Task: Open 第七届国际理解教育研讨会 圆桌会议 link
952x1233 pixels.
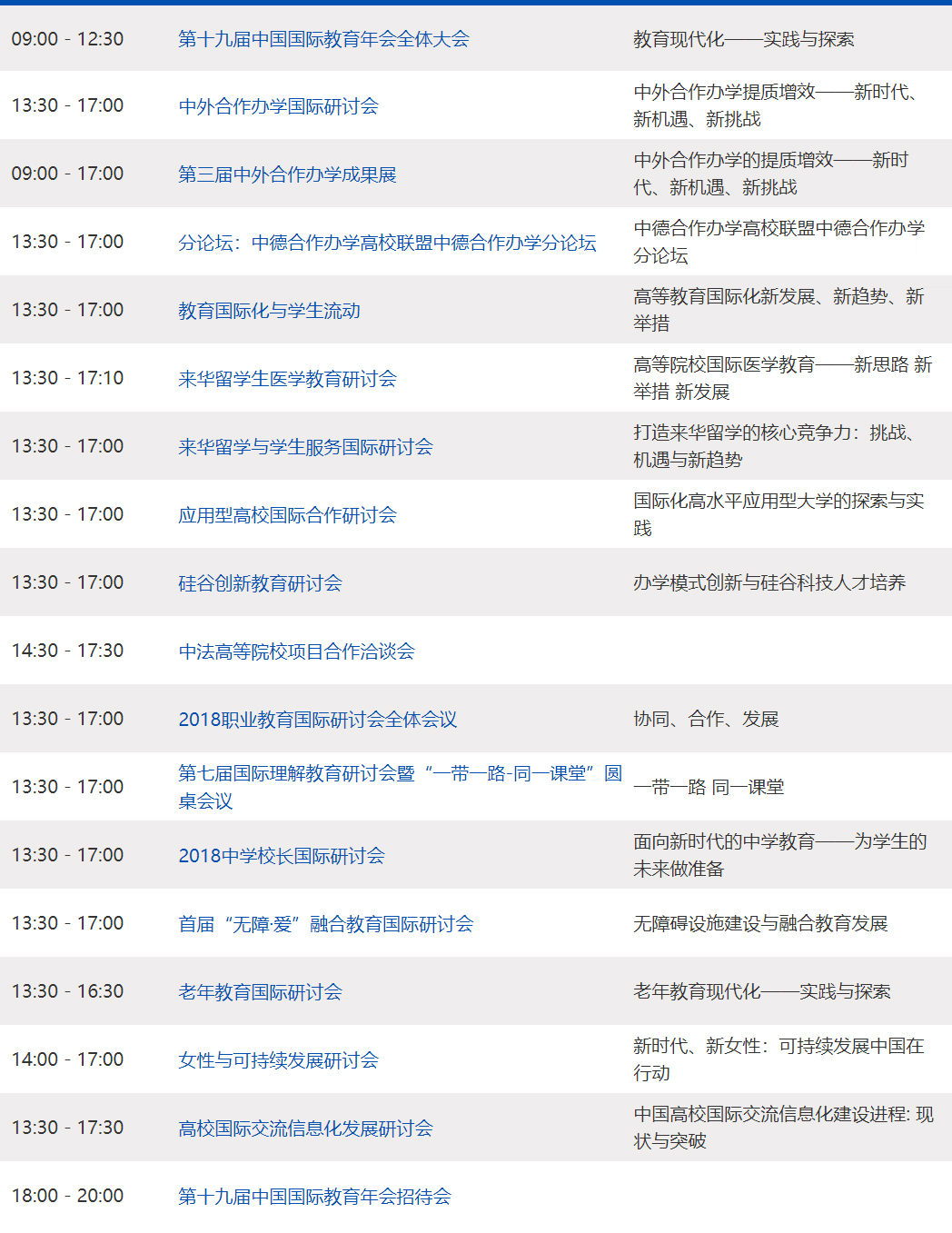Action: point(400,774)
